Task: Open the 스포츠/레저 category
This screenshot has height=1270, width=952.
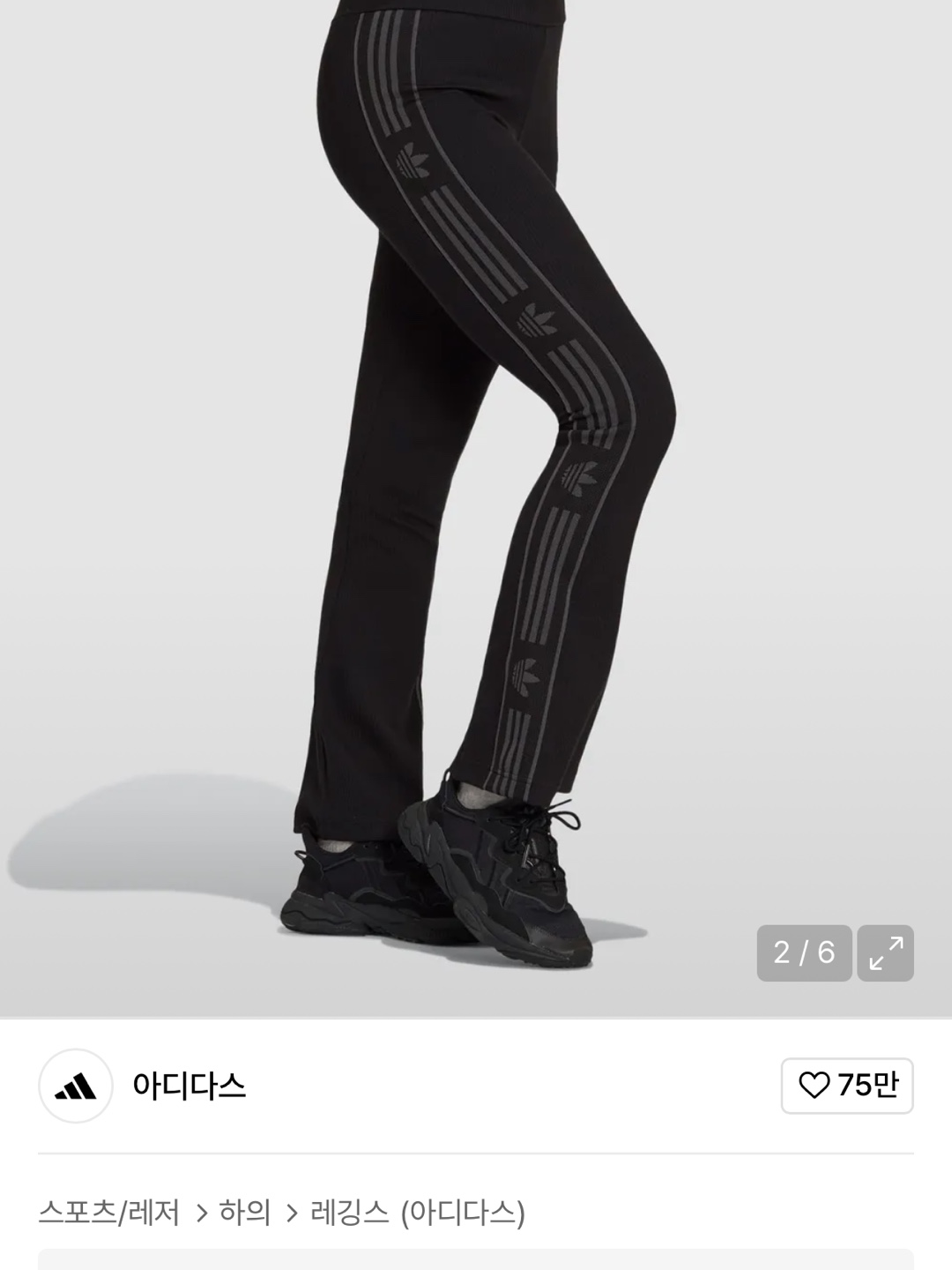Action: (x=108, y=1213)
